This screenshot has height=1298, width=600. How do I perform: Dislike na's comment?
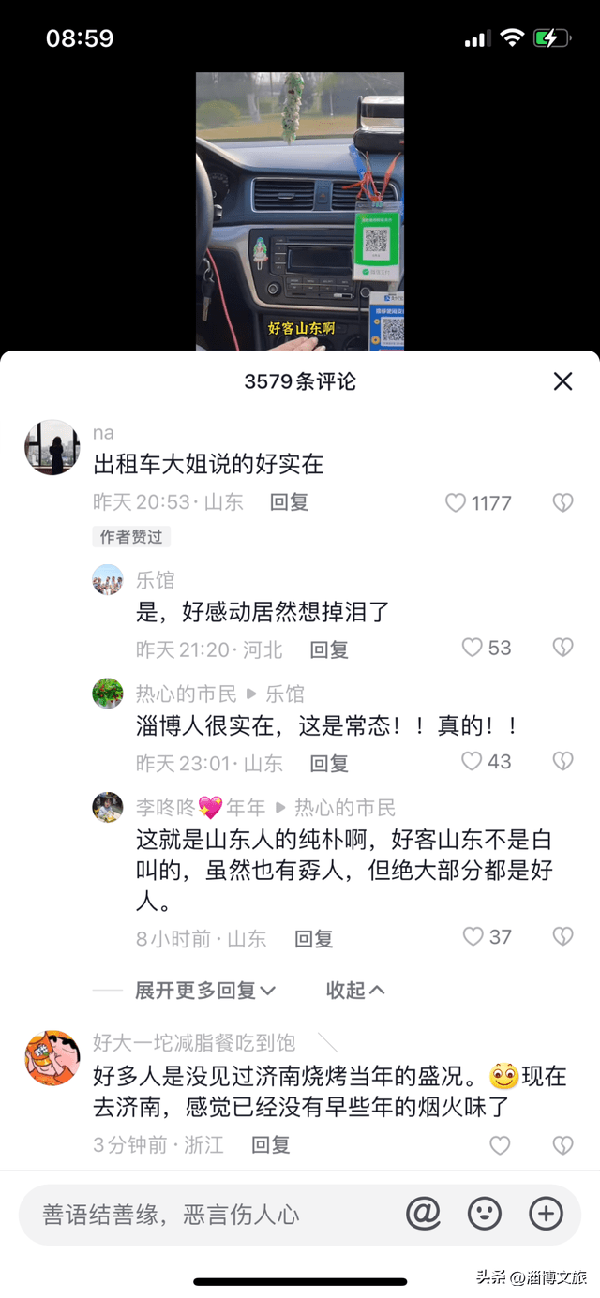tap(563, 503)
